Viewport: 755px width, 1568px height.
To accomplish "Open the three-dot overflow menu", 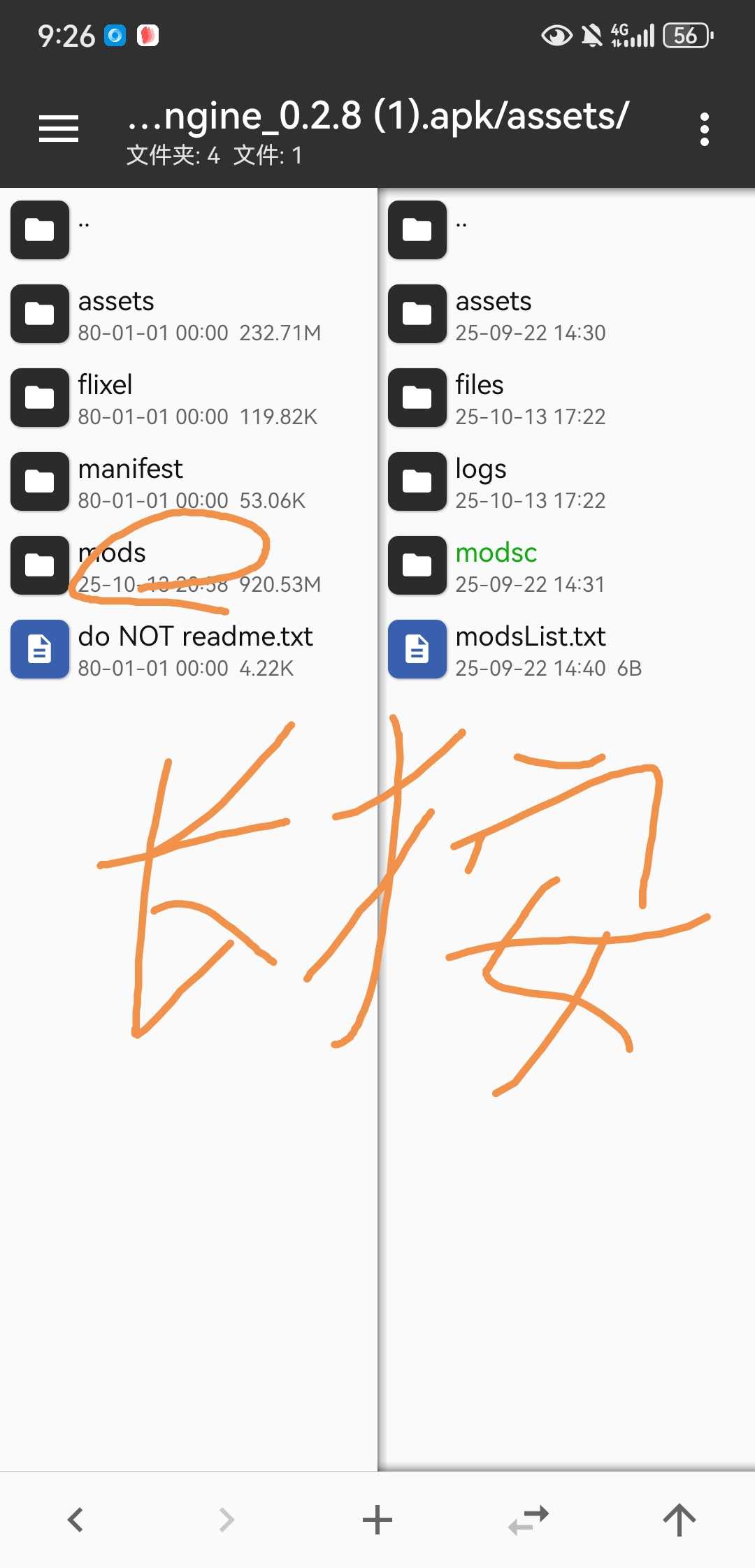I will point(704,129).
